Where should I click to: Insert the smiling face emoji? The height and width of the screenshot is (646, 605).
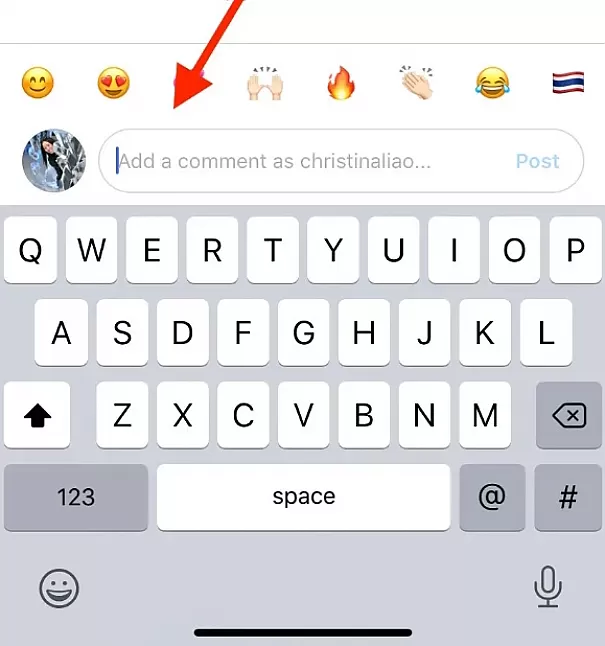click(x=38, y=83)
